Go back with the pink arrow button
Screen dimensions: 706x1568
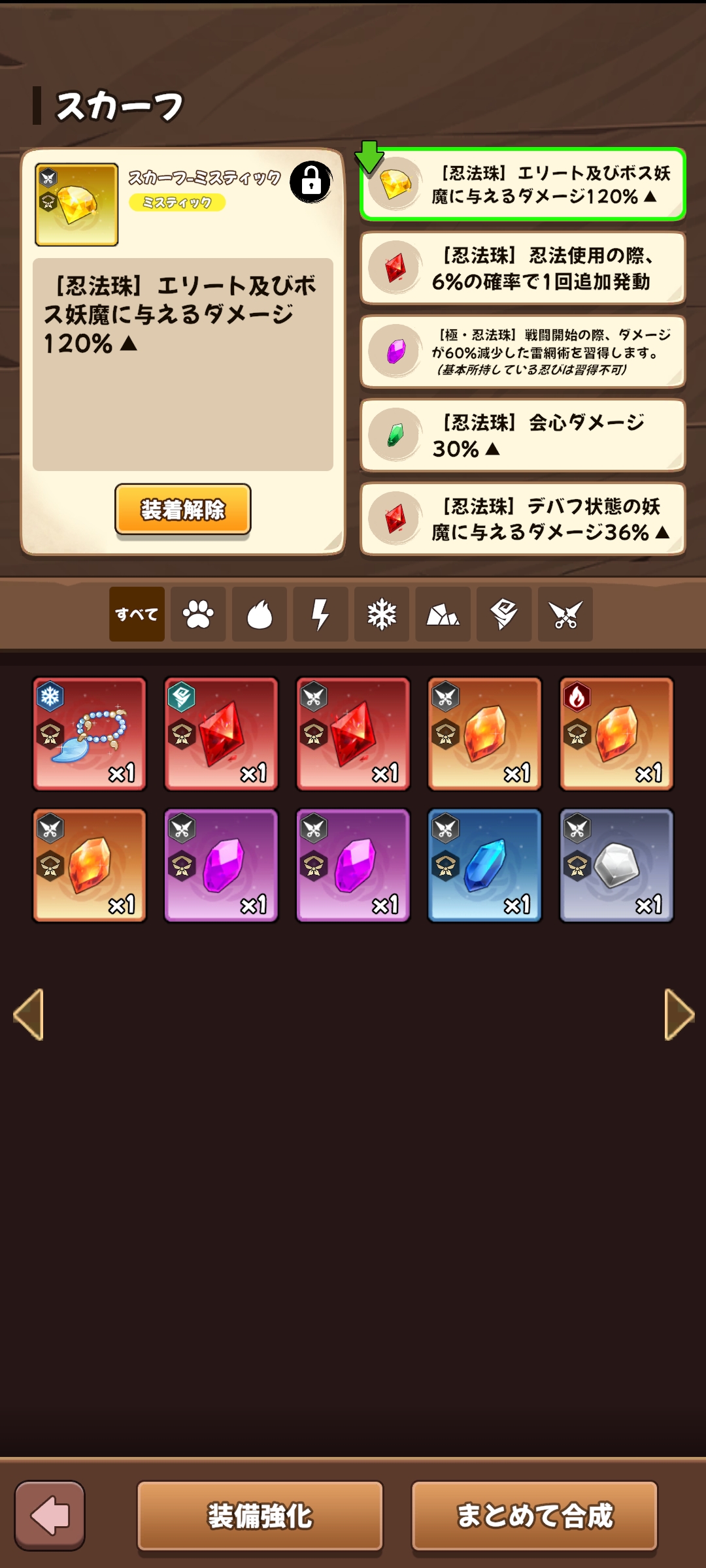point(50,1516)
